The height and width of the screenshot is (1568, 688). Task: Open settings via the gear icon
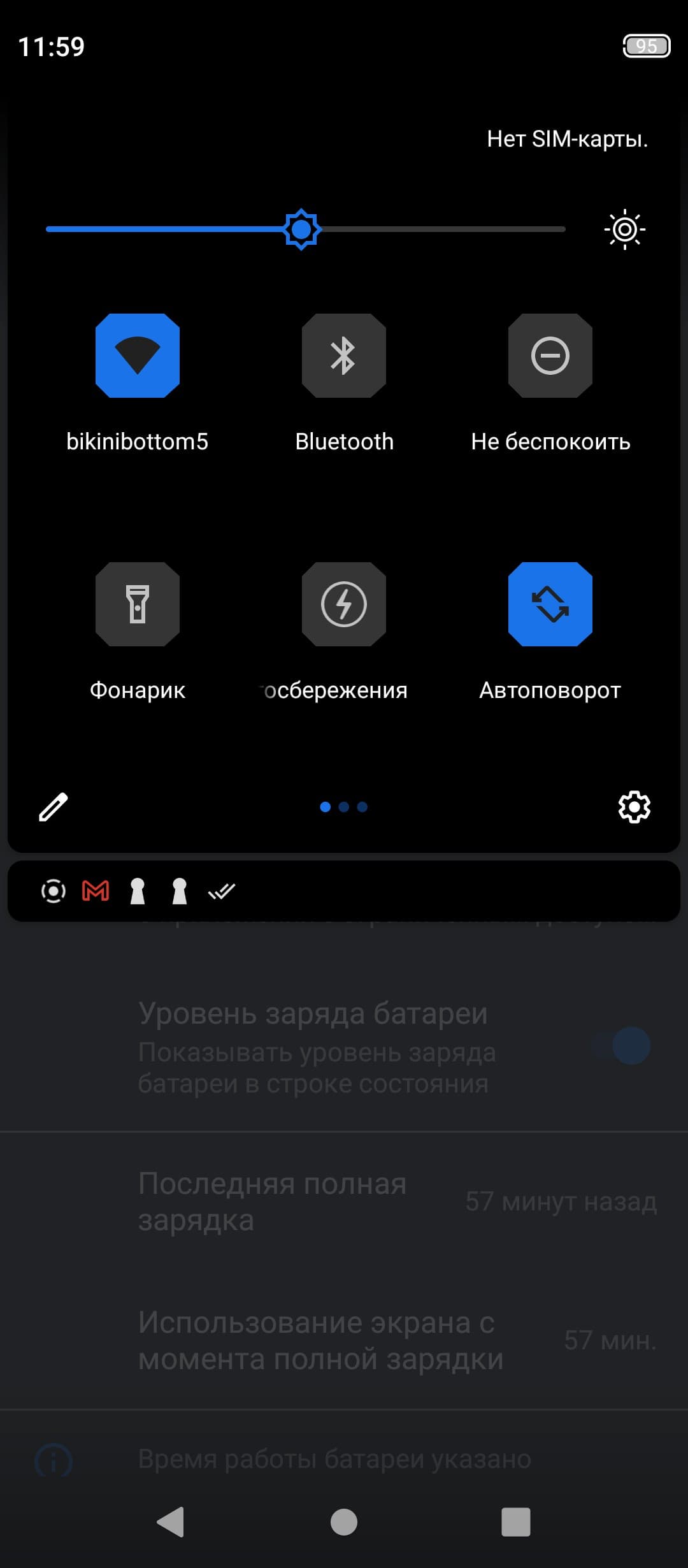click(634, 807)
